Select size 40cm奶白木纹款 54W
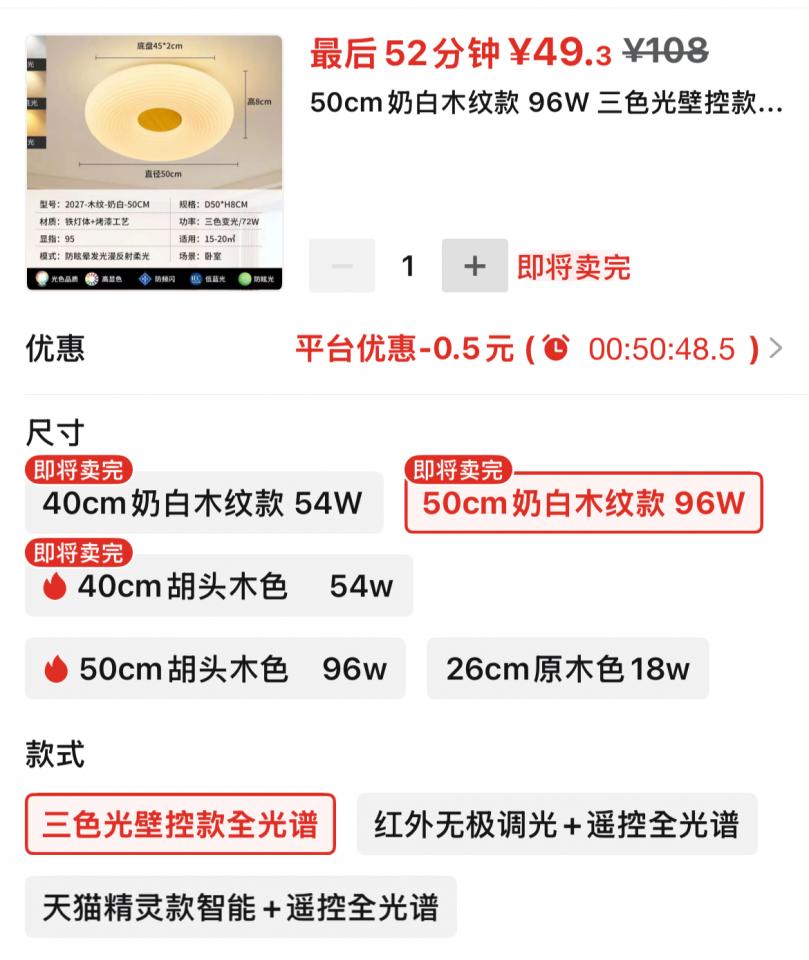The image size is (809, 960). click(203, 503)
